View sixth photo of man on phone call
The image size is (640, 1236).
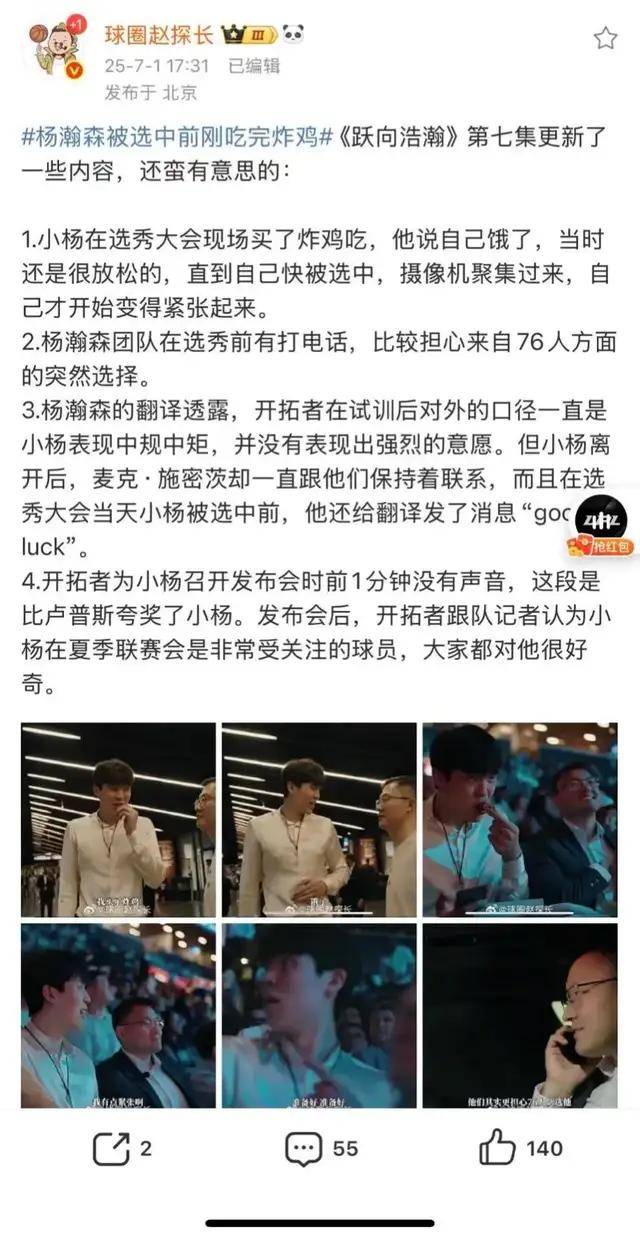point(519,1014)
